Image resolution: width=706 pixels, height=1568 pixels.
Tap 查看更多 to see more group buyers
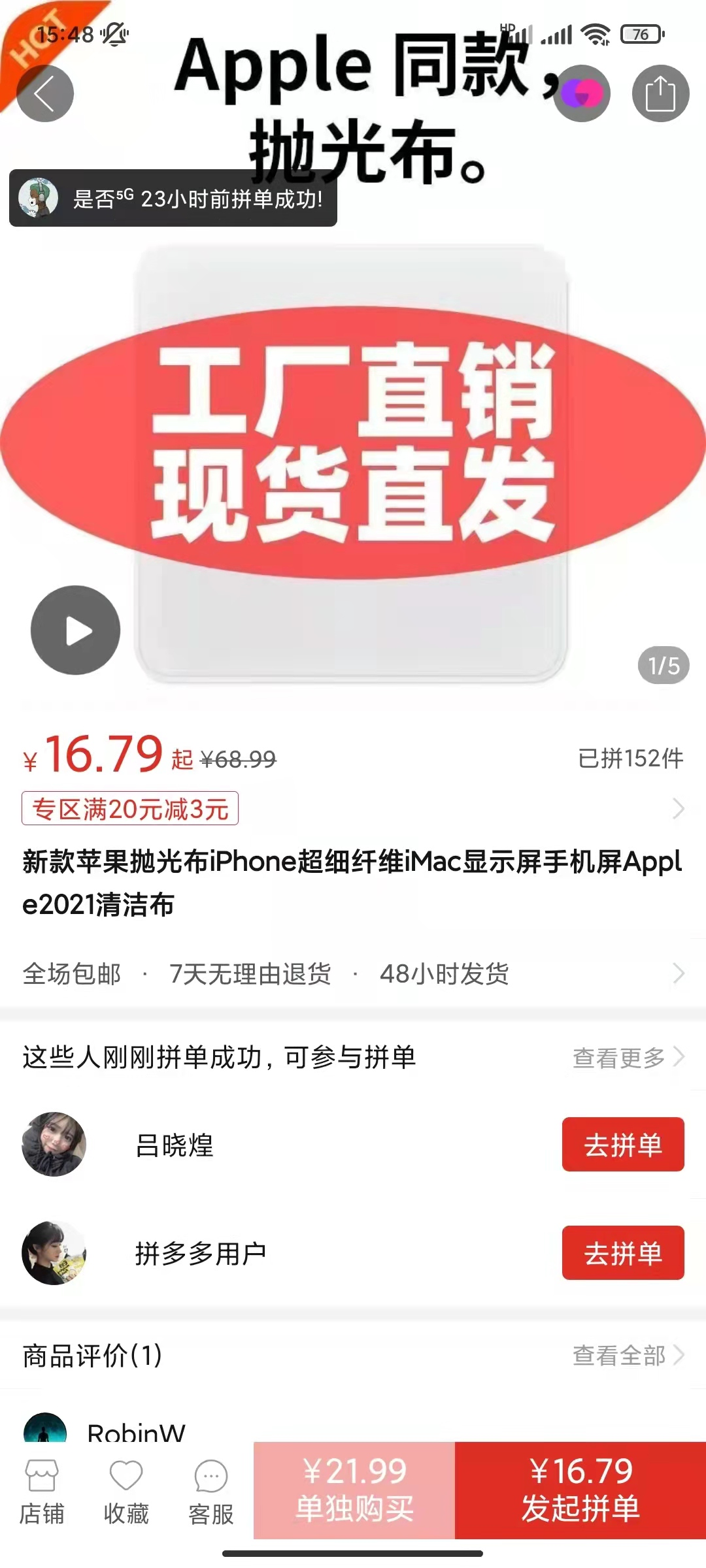626,1058
